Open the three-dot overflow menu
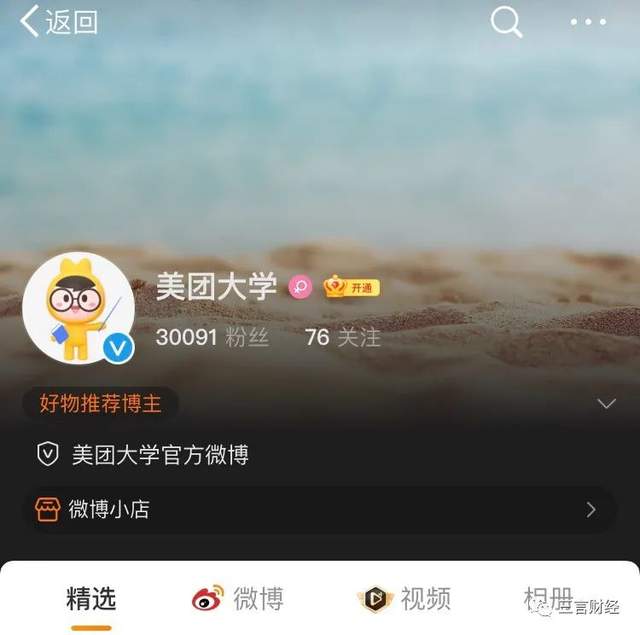The width and height of the screenshot is (640, 635). pyautogui.click(x=588, y=22)
